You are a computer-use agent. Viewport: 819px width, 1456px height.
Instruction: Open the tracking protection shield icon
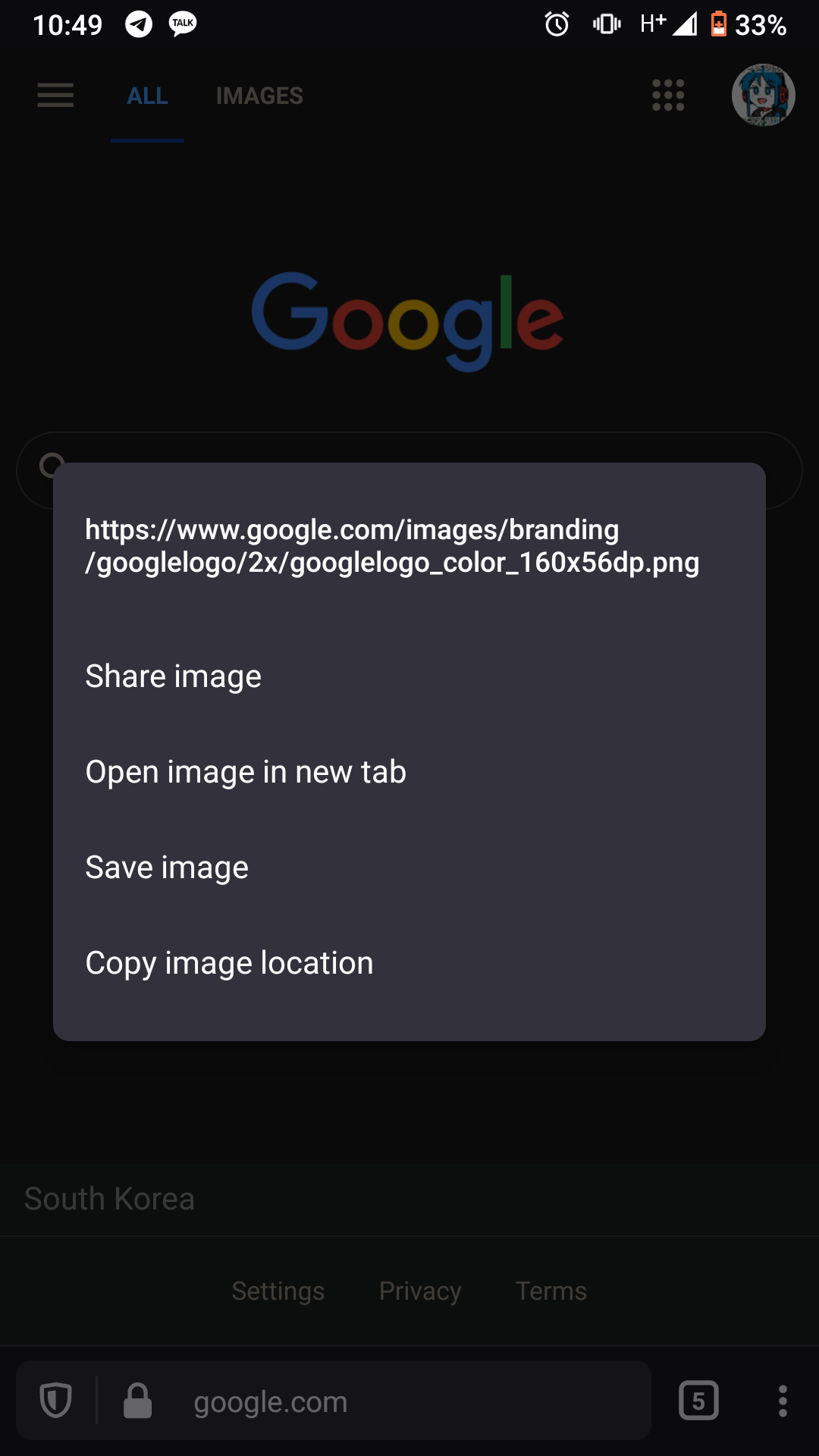tap(55, 1401)
